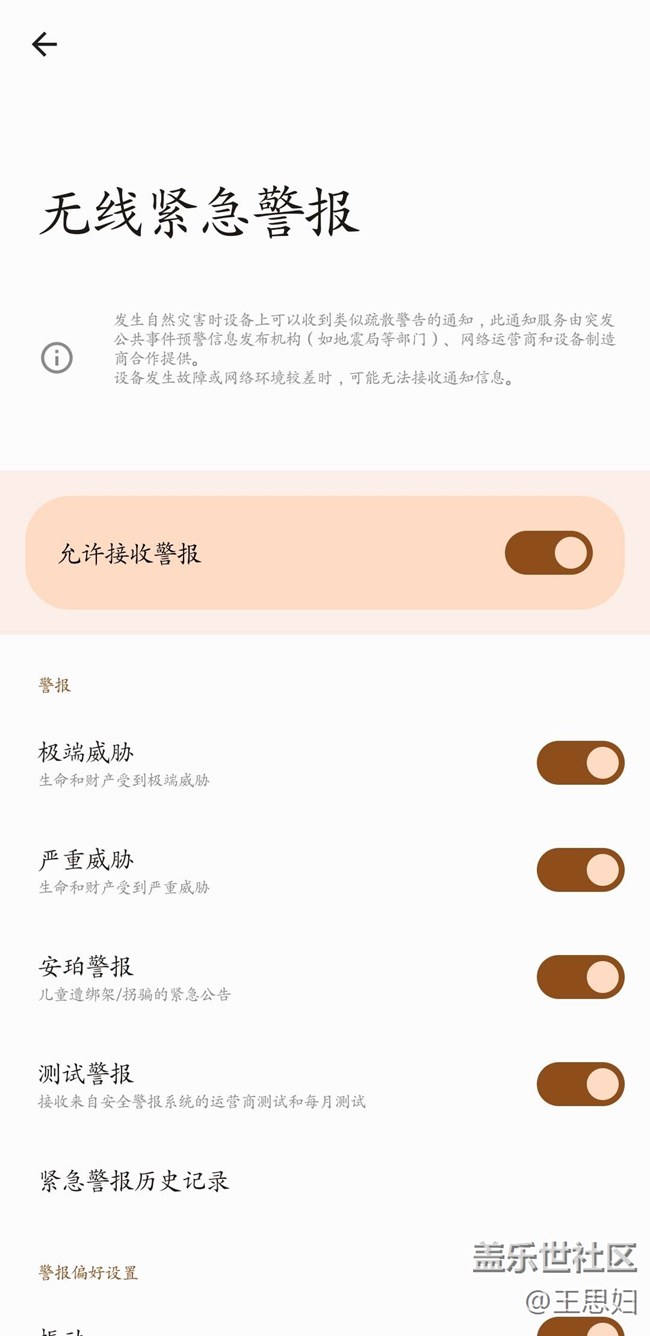650x1336 pixels.
Task: Open 紧急警报历史记录
Action: 134,1181
